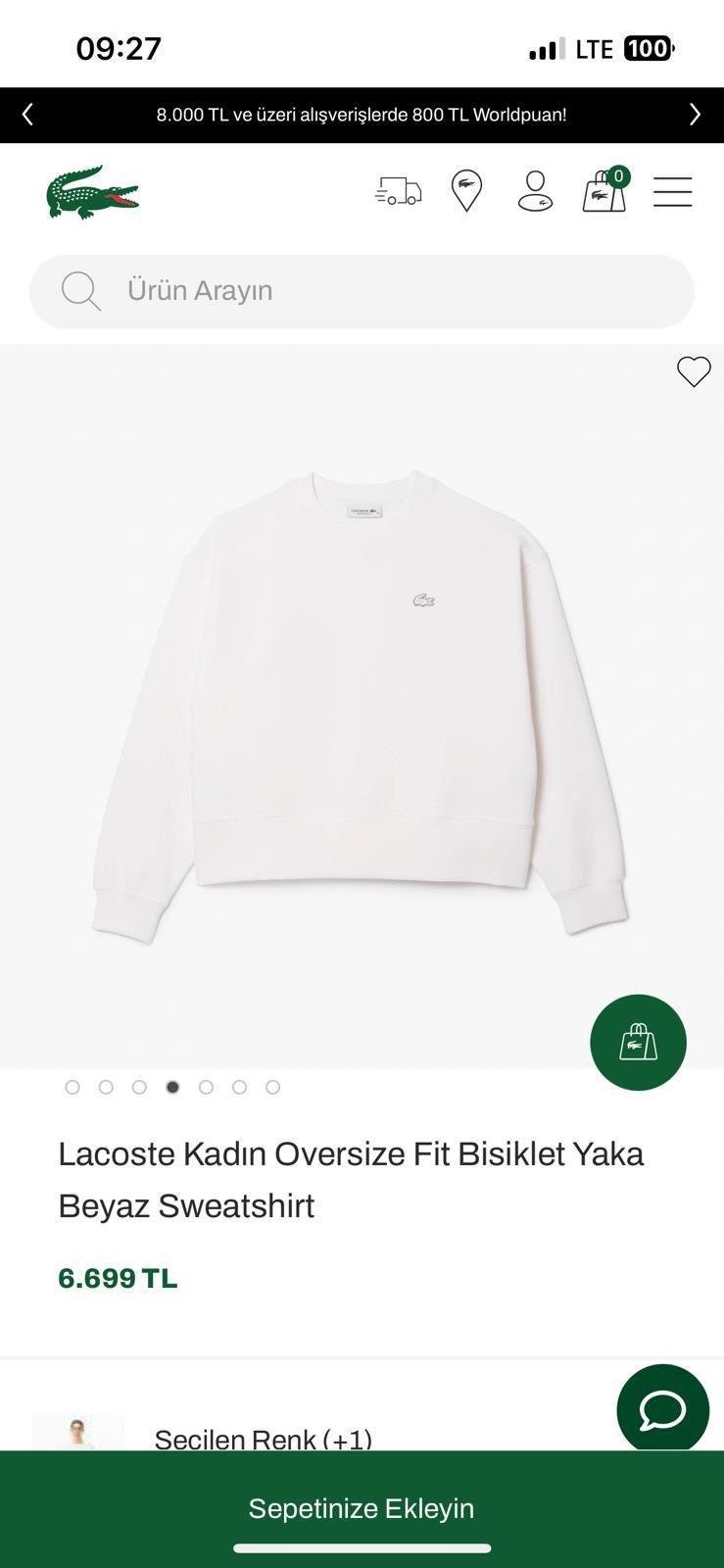This screenshot has height=1568, width=724.
Task: Click the search magnifier icon
Action: [x=81, y=290]
